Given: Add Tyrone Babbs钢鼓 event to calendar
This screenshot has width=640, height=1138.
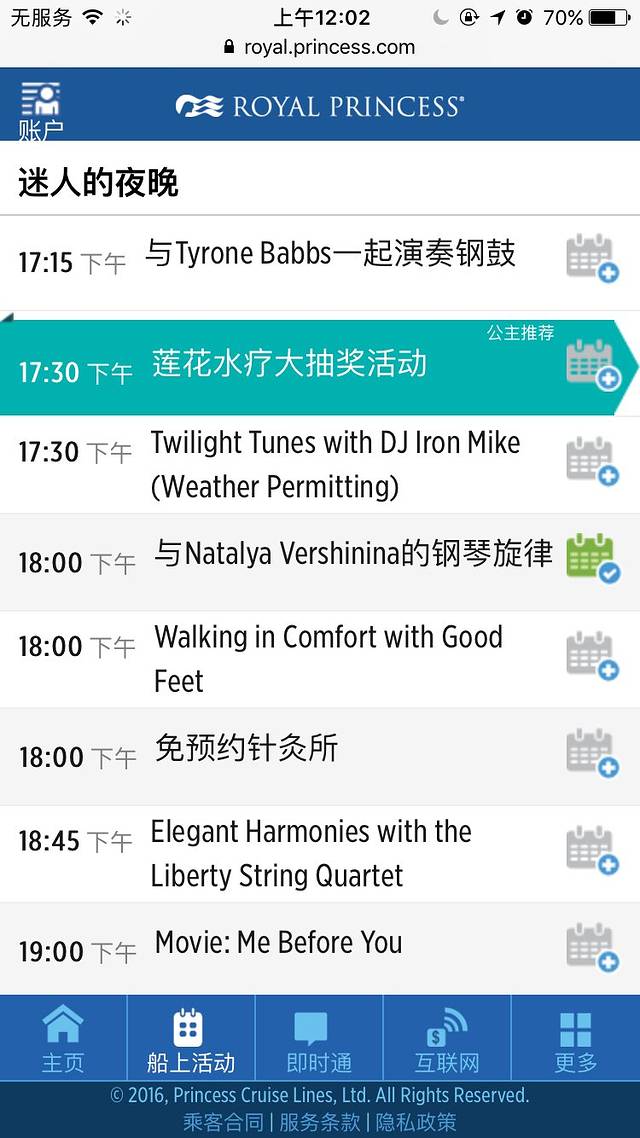Looking at the screenshot, I should coord(593,258).
